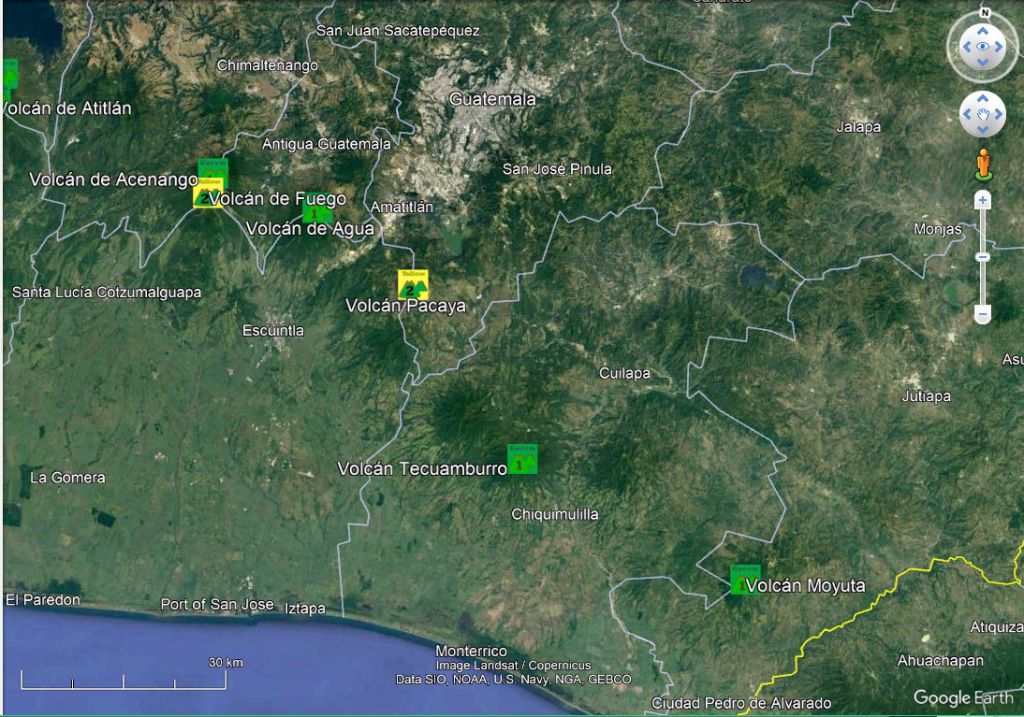Open the Volcán de Fuego placemark
The width and height of the screenshot is (1024, 717).
(208, 194)
